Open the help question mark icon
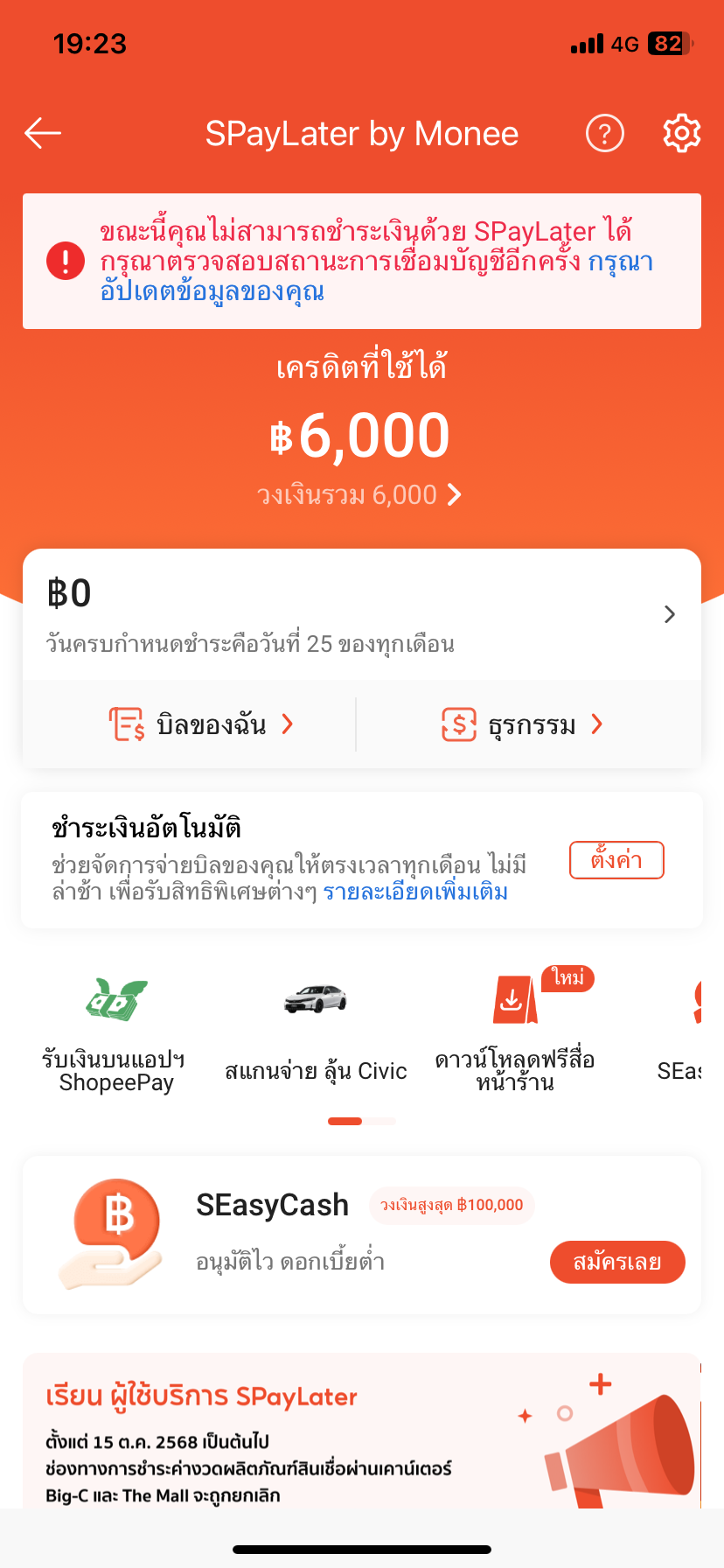Screen dimensions: 724x1568 604,134
